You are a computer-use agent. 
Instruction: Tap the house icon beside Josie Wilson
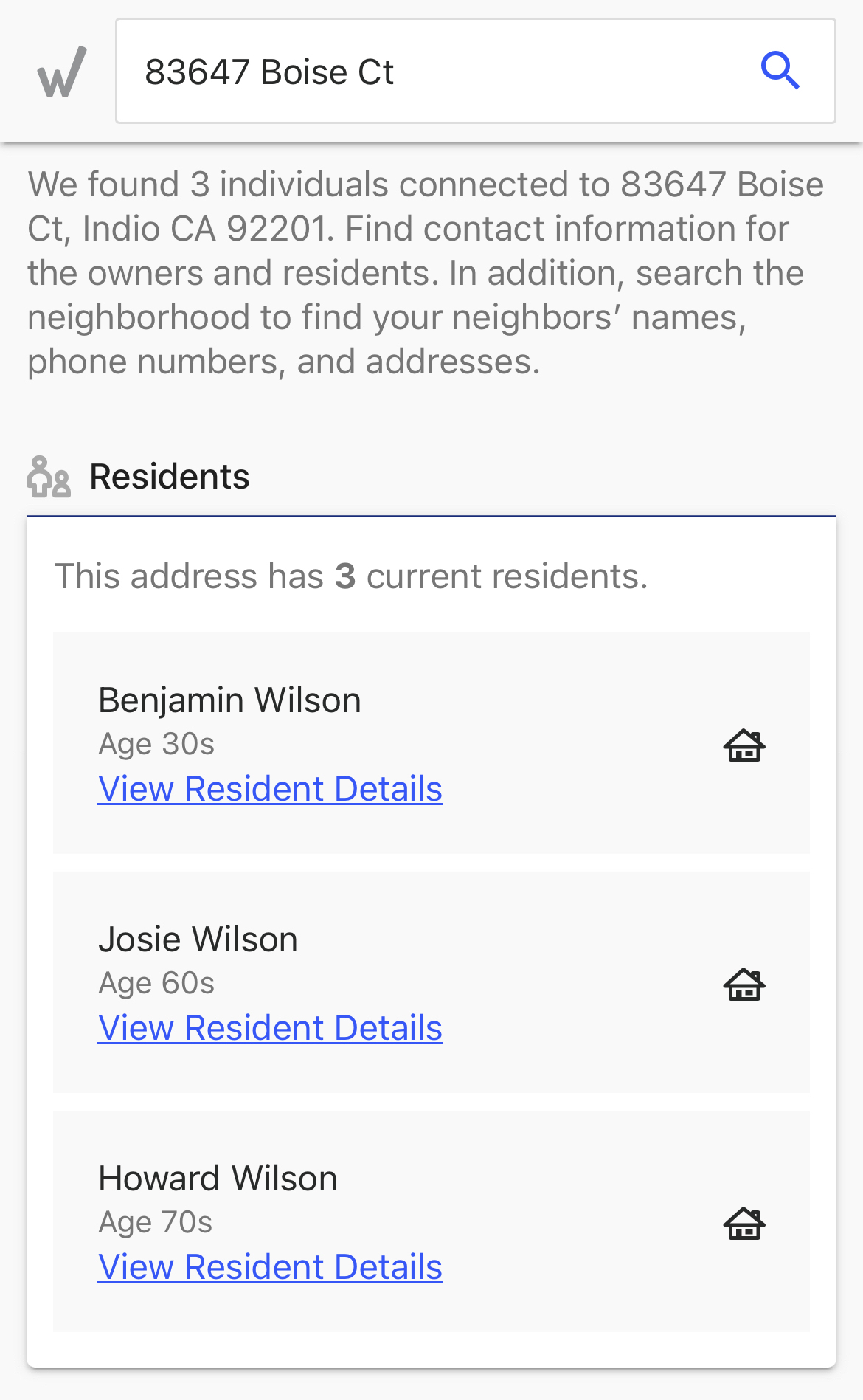point(744,984)
